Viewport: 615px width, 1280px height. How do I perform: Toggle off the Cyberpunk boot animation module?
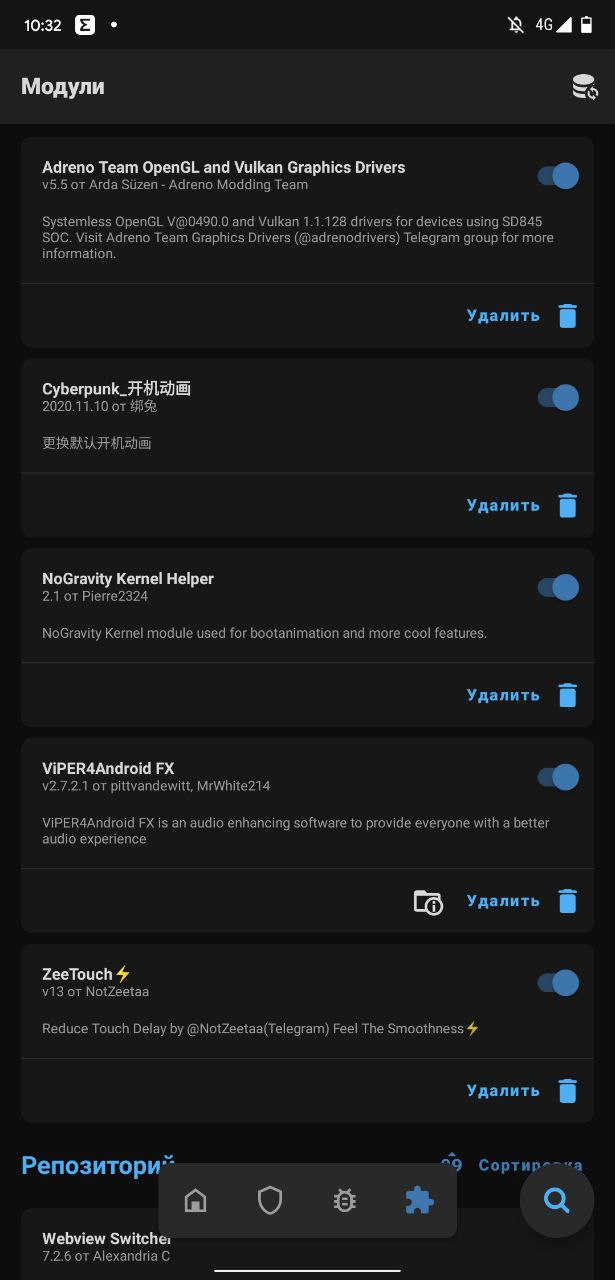(x=558, y=398)
